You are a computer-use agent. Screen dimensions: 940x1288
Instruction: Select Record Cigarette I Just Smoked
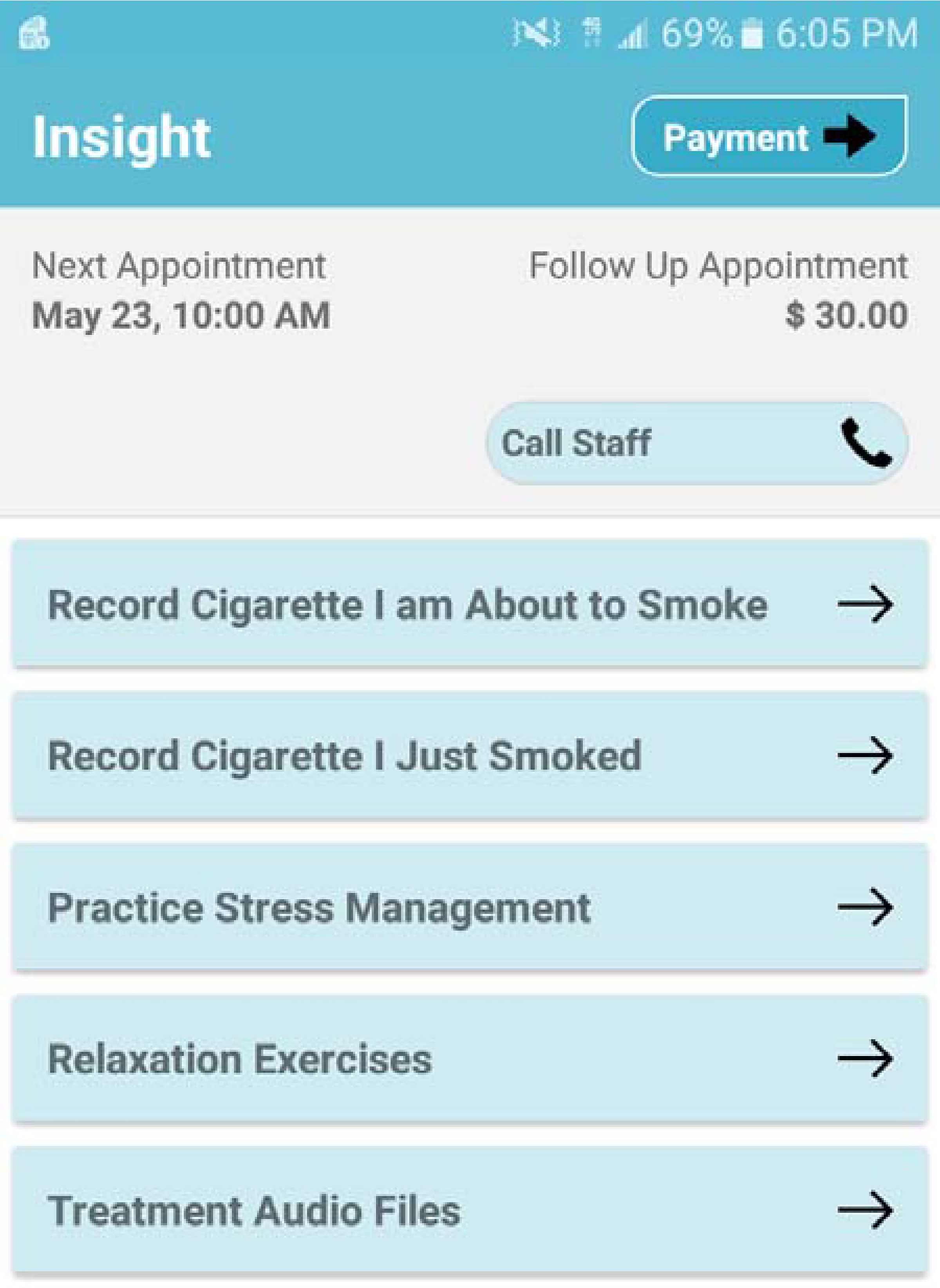click(x=470, y=756)
